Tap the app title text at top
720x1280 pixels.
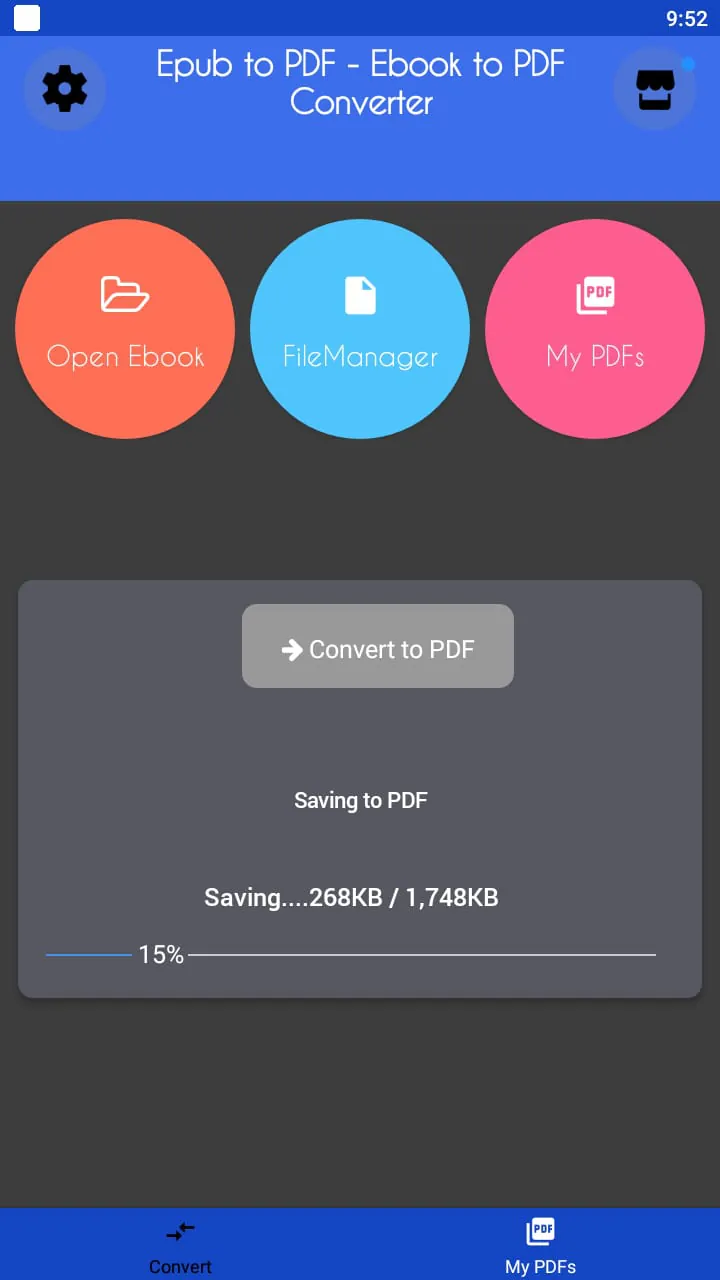(x=360, y=84)
